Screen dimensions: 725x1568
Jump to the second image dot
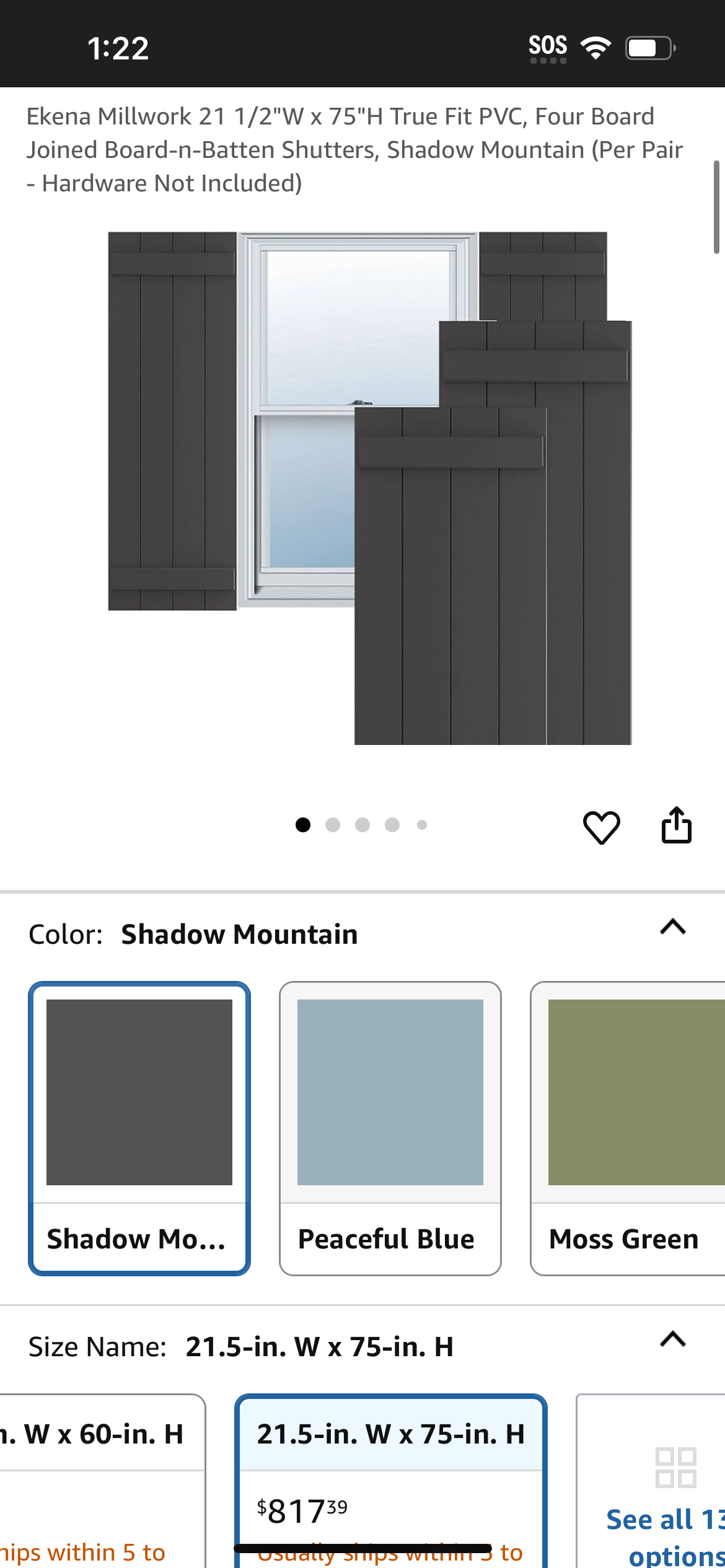coord(333,825)
